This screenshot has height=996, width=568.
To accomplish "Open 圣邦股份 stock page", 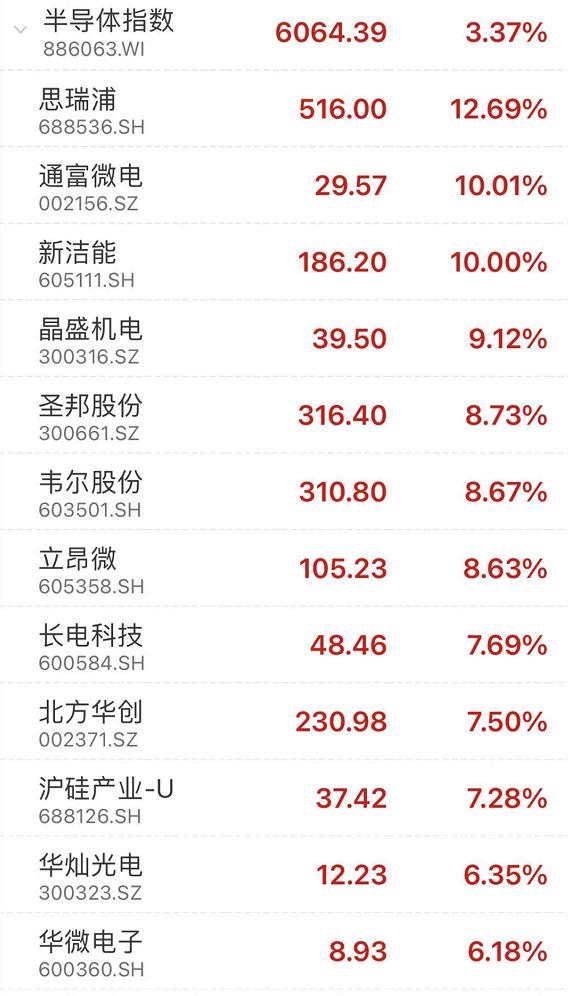I will 284,415.
